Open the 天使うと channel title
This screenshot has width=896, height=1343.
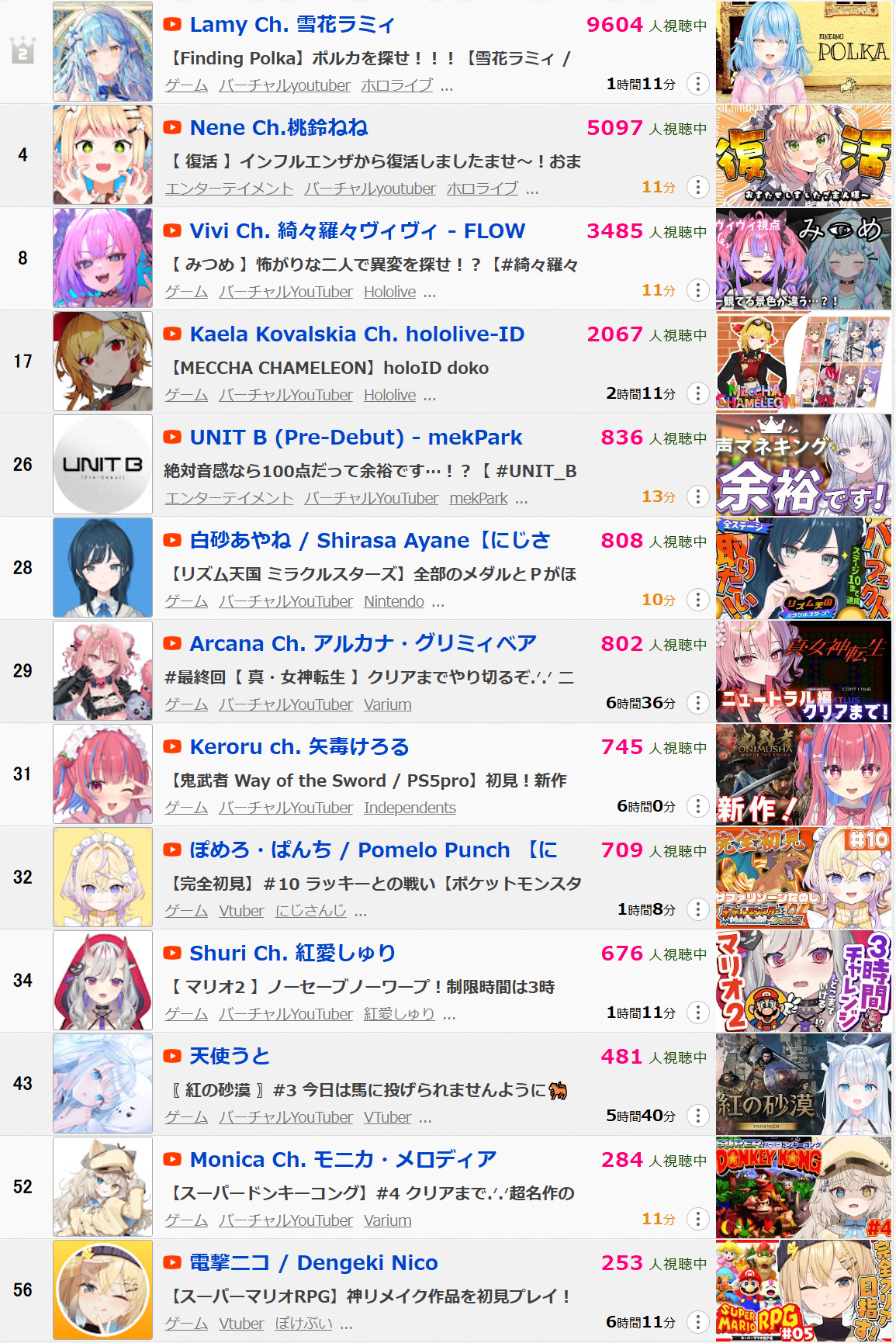(x=230, y=1057)
